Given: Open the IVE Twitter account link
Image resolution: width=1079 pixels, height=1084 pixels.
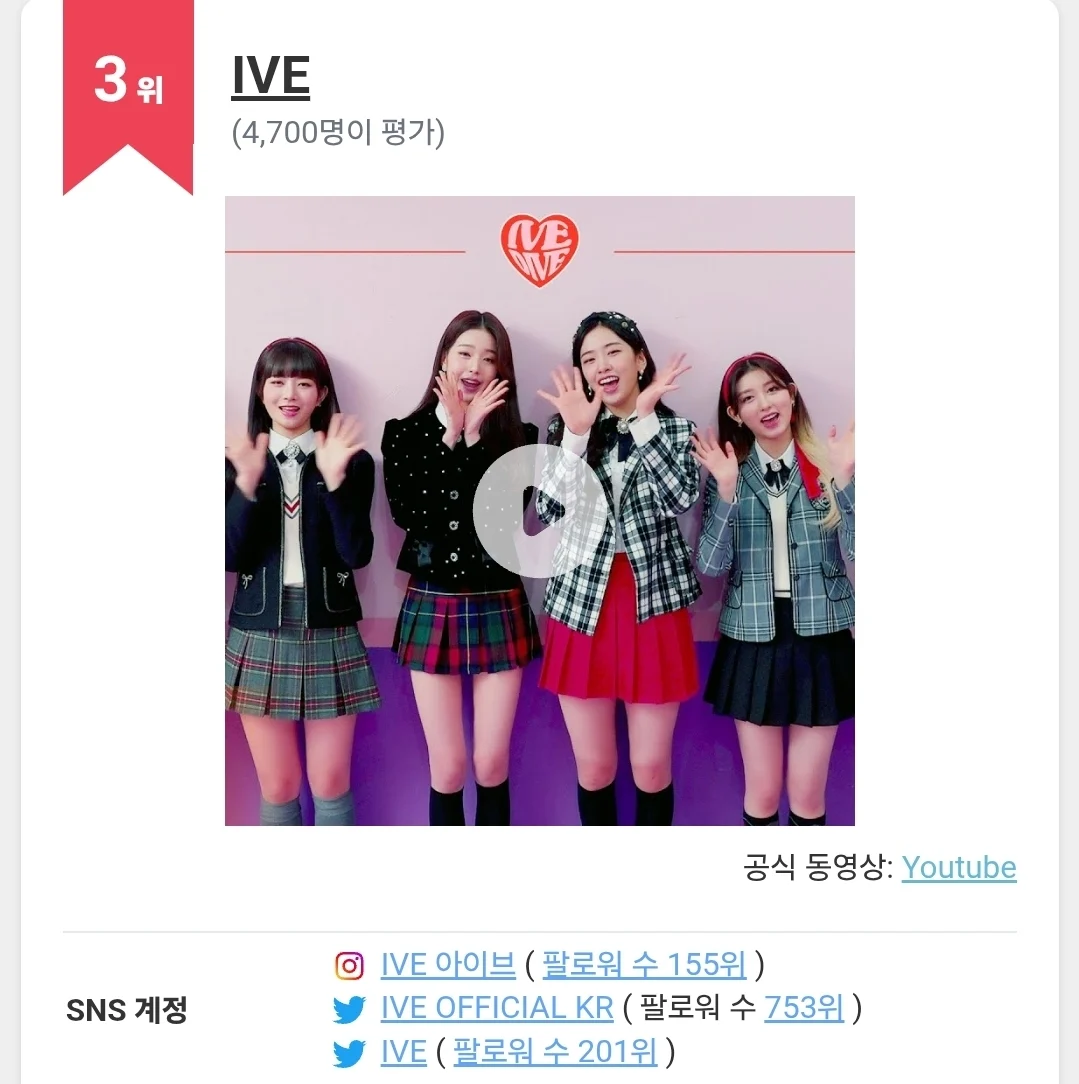Looking at the screenshot, I should coord(403,1052).
